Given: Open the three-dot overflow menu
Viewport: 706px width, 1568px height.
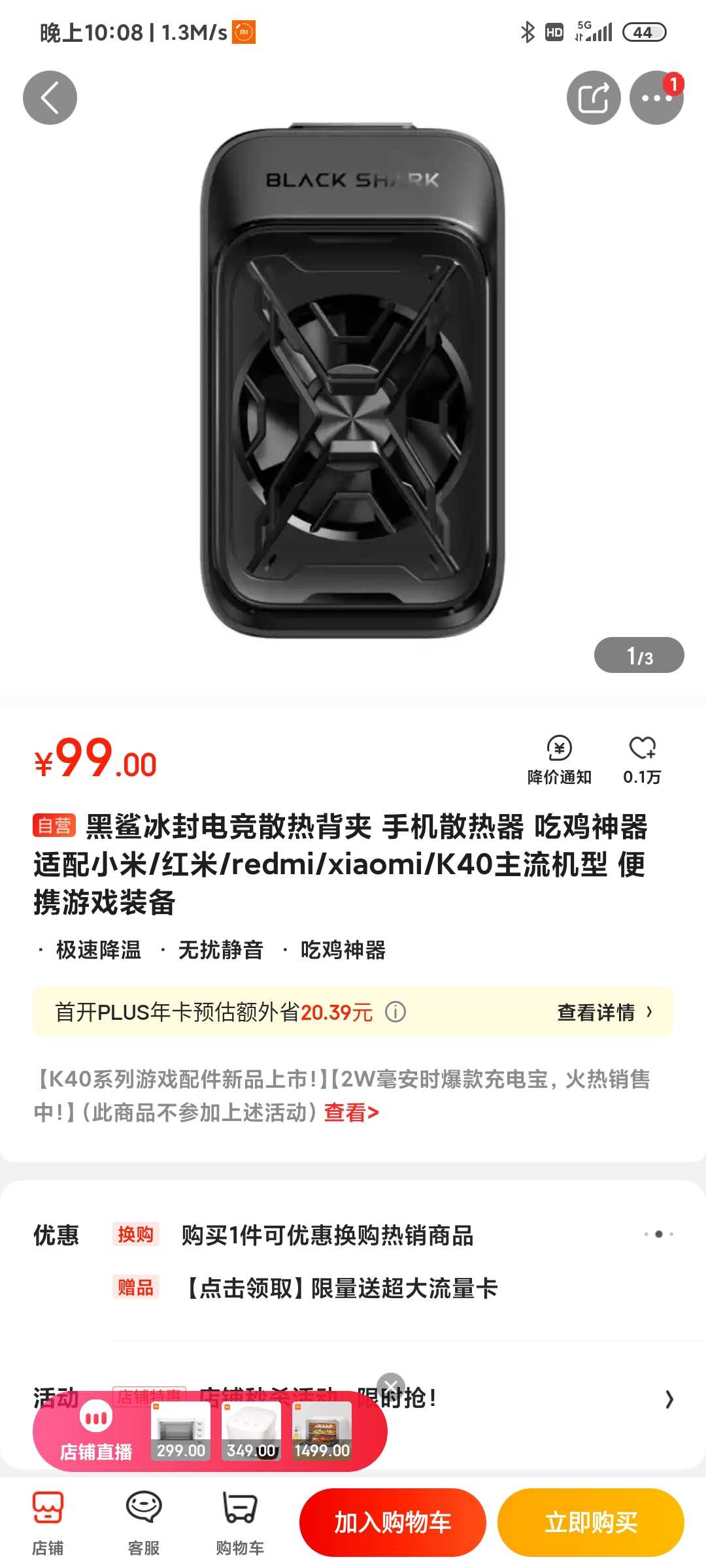Looking at the screenshot, I should [x=656, y=98].
